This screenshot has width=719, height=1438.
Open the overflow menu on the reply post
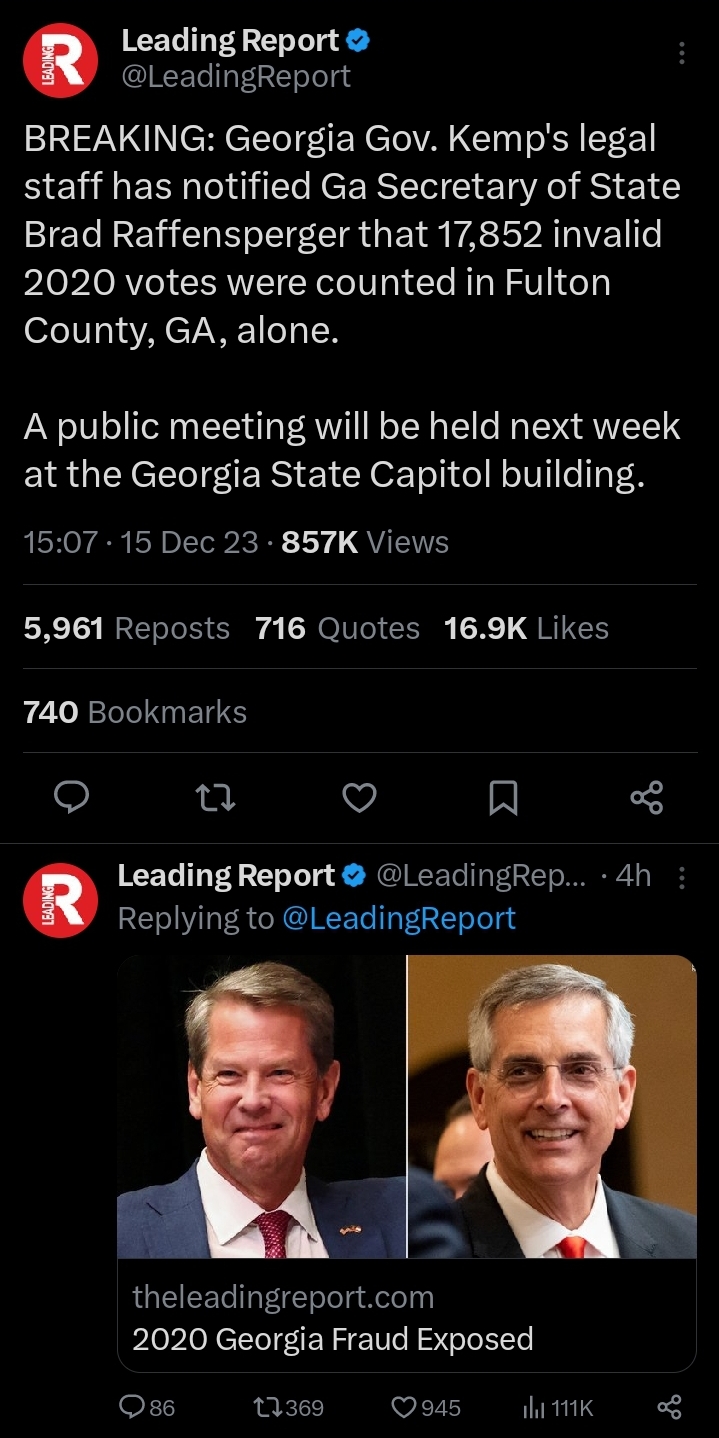click(682, 877)
